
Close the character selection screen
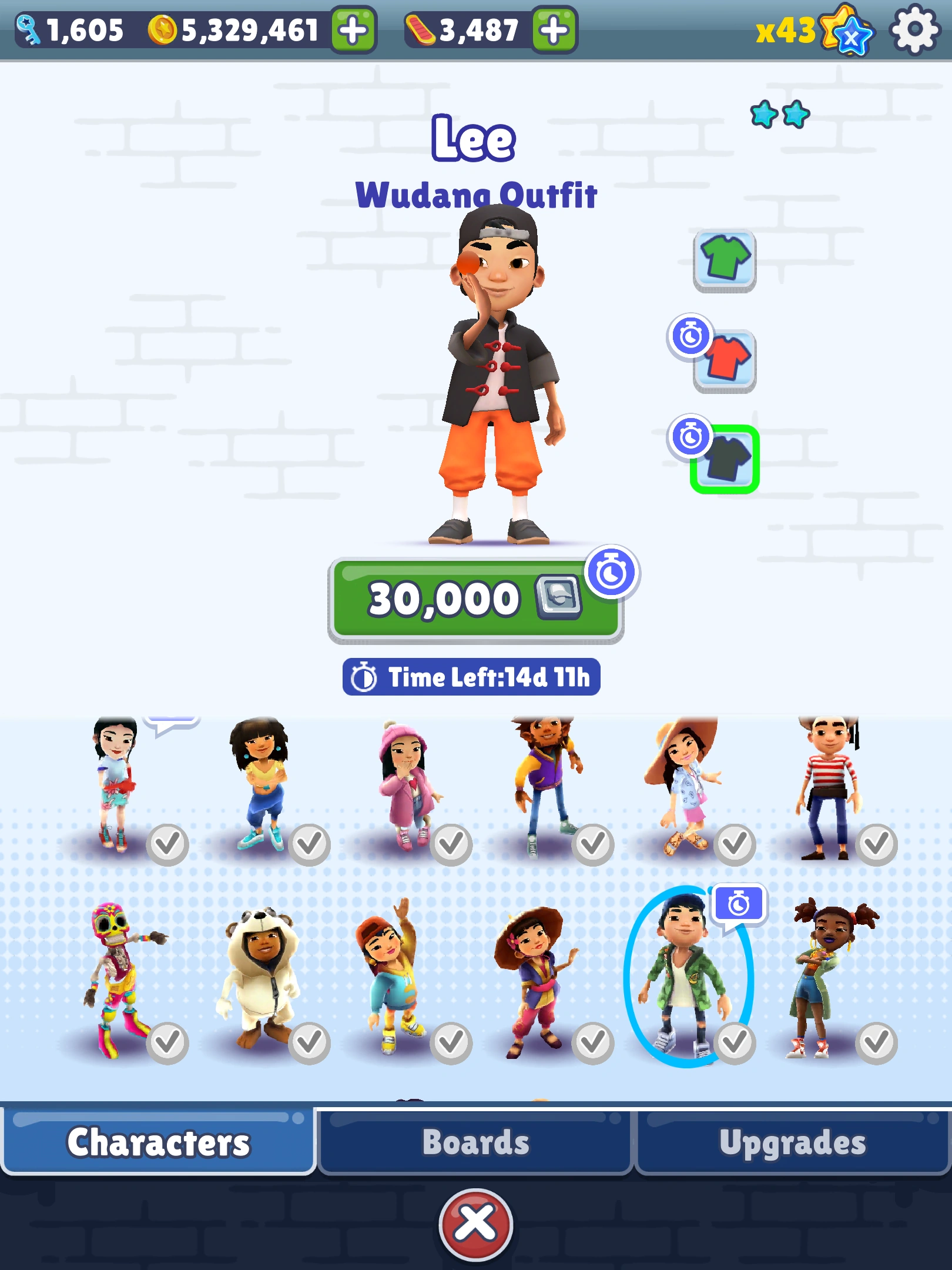point(475,1224)
